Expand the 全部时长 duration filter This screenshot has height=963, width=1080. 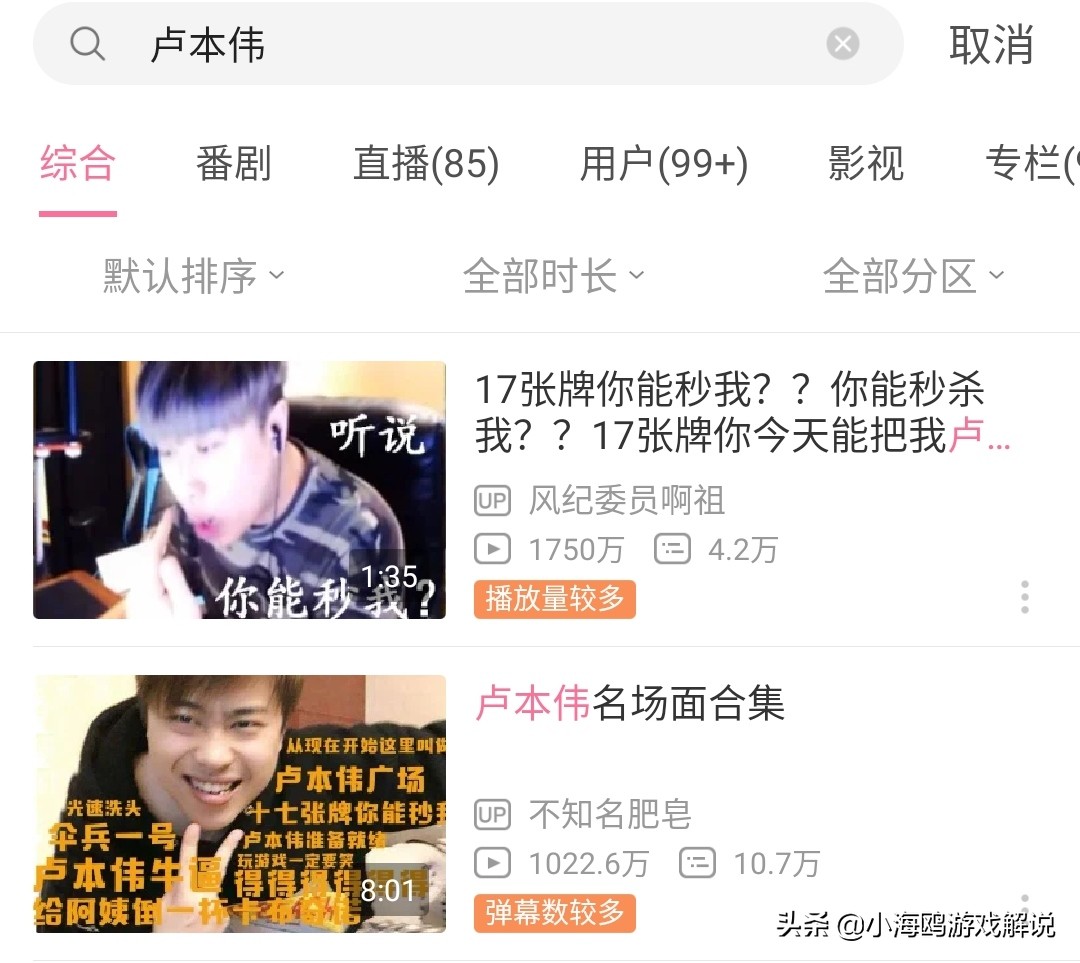point(553,276)
